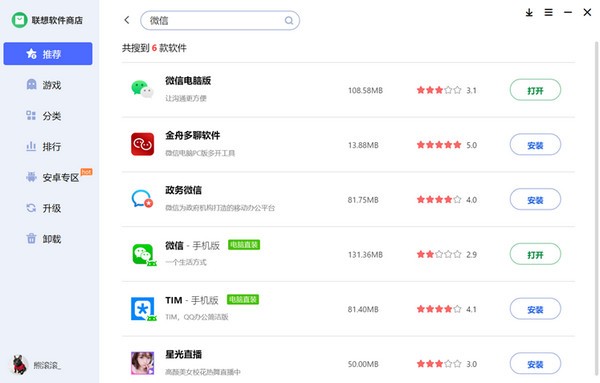Open the 排行 rankings section
Screen dimensions: 600x383
[48, 146]
